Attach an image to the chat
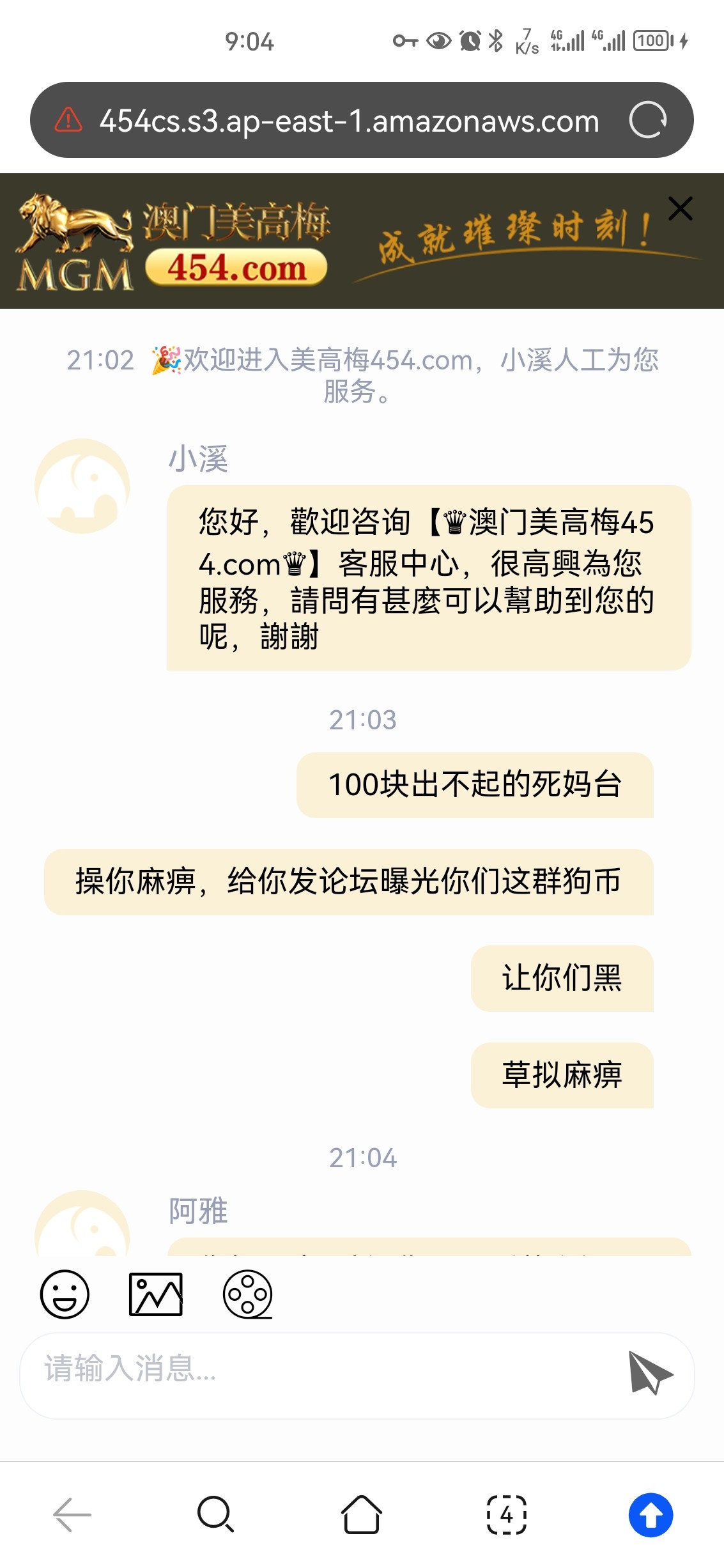The height and width of the screenshot is (1568, 724). 156,1294
